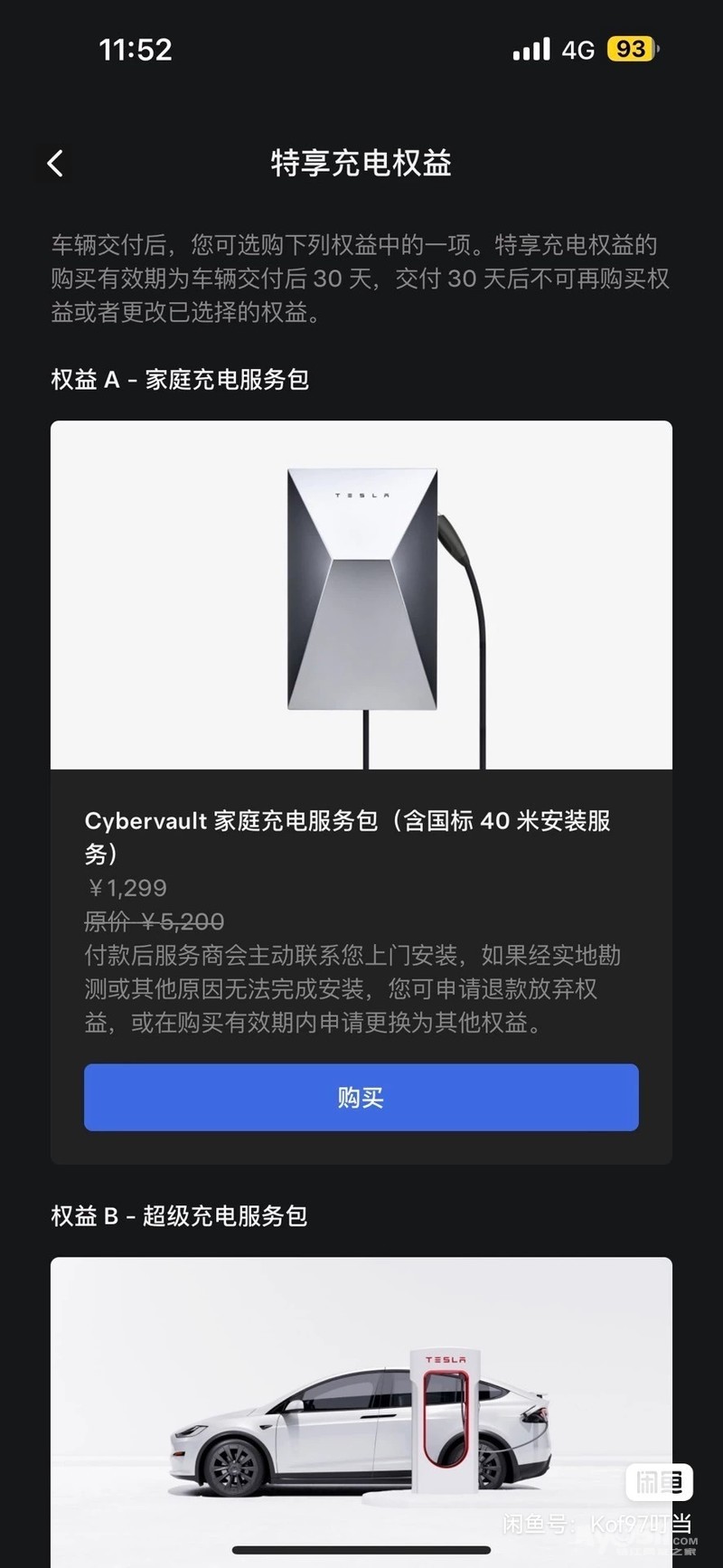Tap the blue 购买 button for Cybervault package

(x=361, y=1097)
